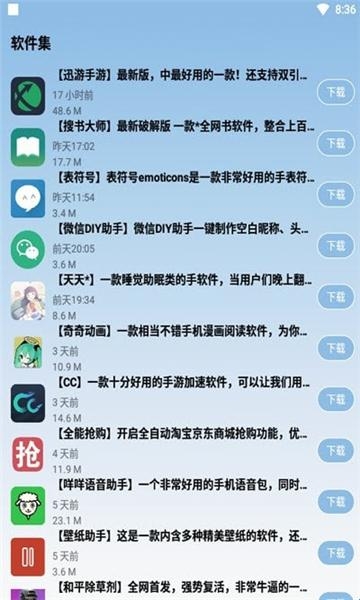Download the CC game accelerator
This screenshot has width=360, height=600.
coord(336,399)
